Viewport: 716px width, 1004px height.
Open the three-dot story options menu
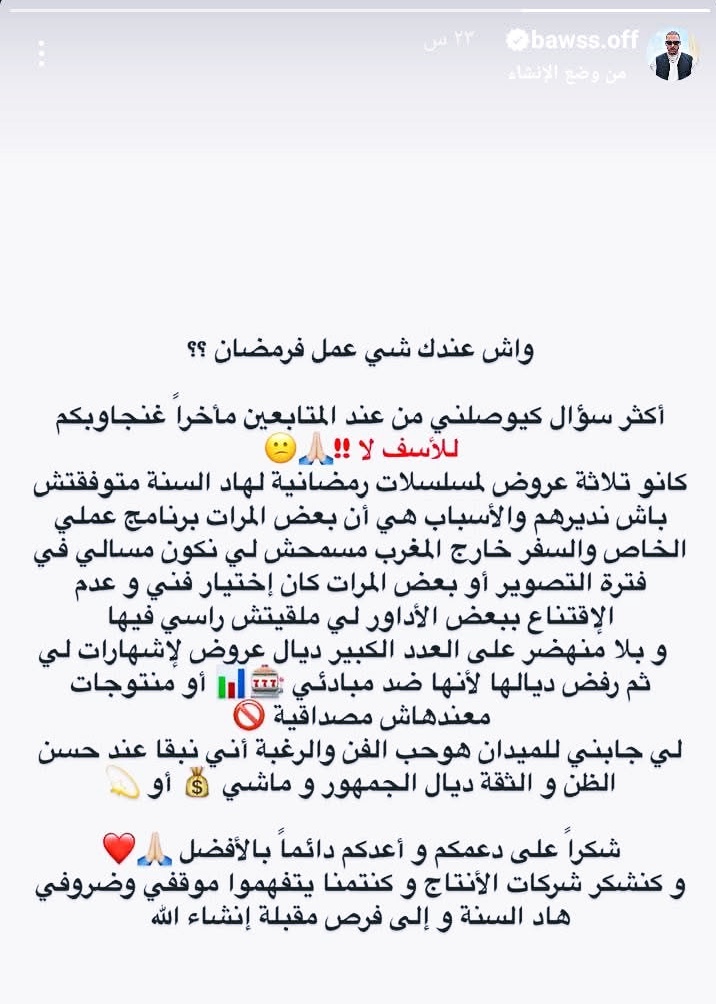pos(41,54)
